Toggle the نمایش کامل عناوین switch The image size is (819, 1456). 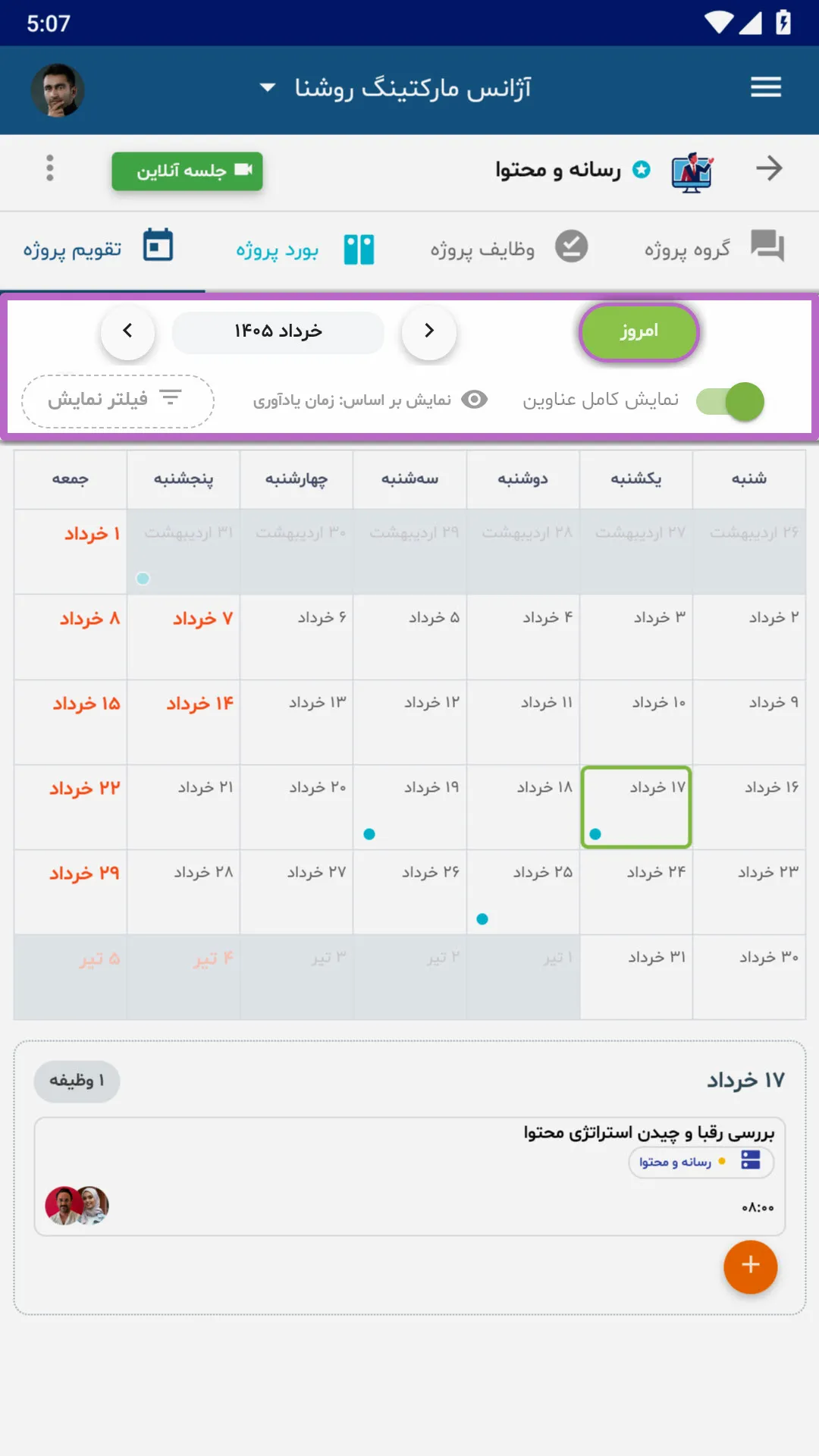pyautogui.click(x=730, y=401)
